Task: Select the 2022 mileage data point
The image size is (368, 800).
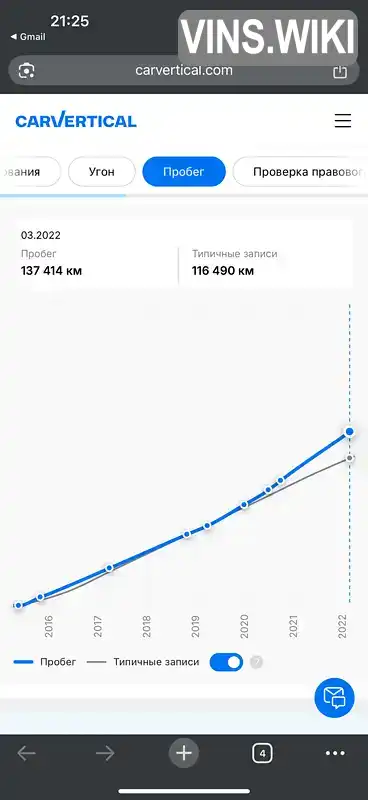Action: pos(349,432)
